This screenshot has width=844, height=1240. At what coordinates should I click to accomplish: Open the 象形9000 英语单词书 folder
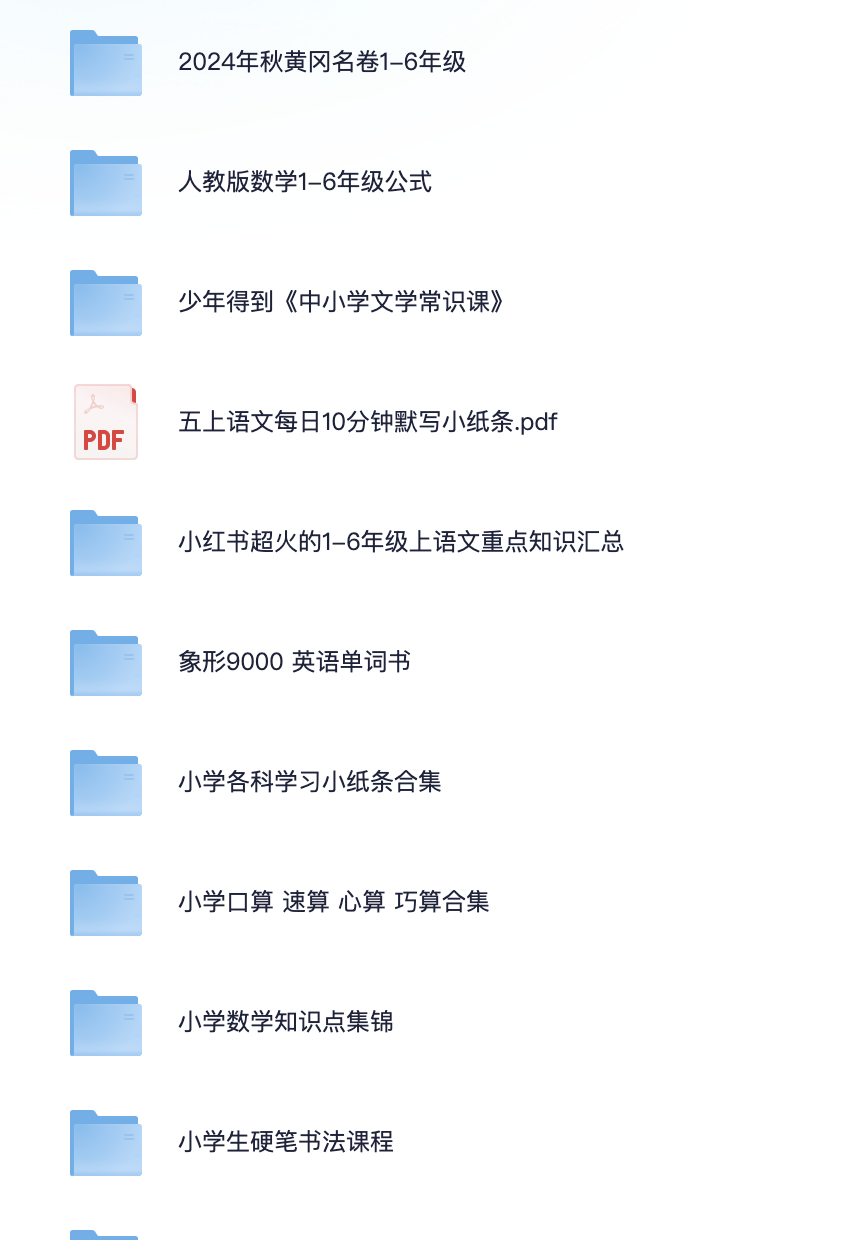pos(294,662)
